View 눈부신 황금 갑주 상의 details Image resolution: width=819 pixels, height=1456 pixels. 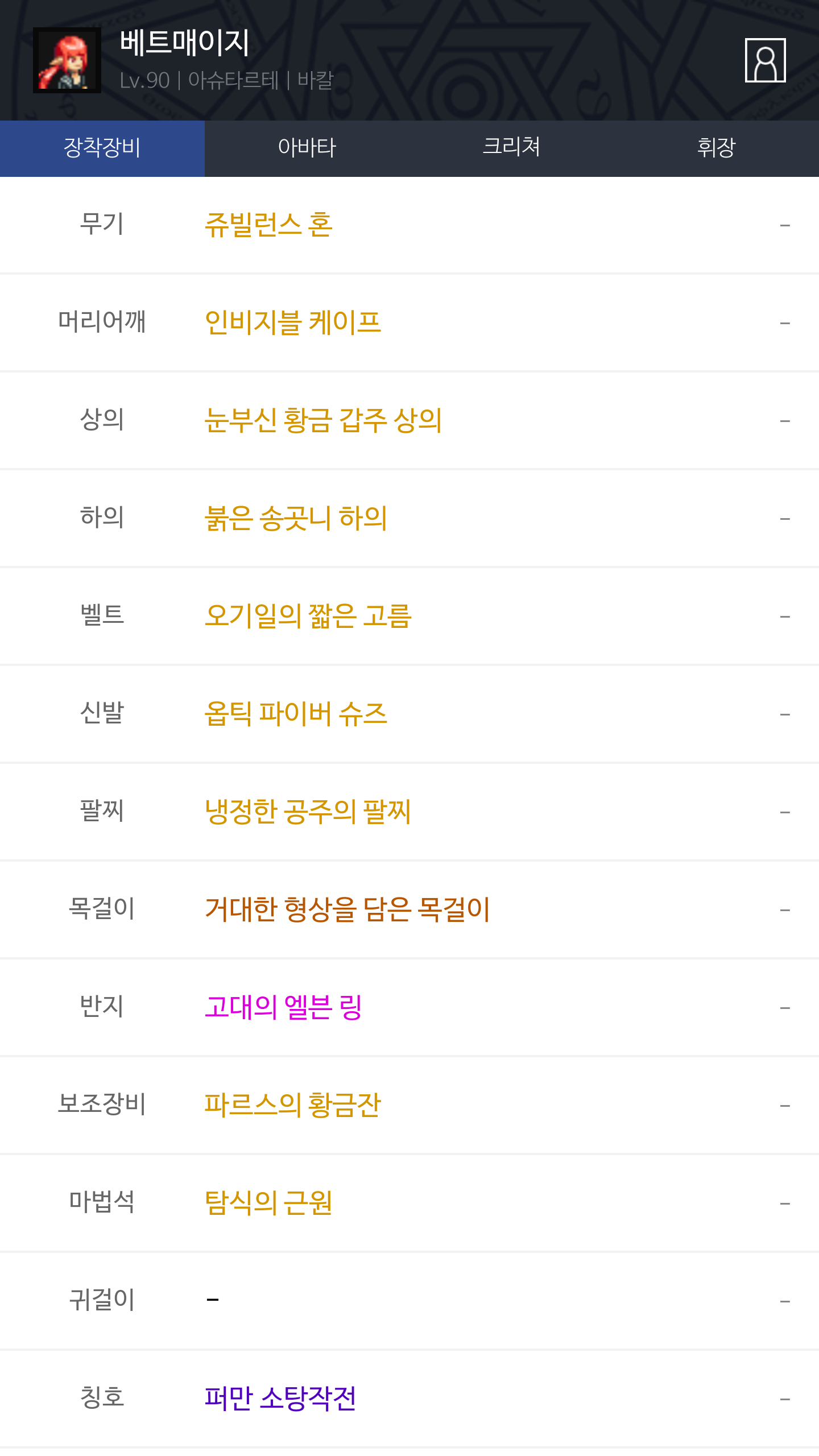coord(323,421)
